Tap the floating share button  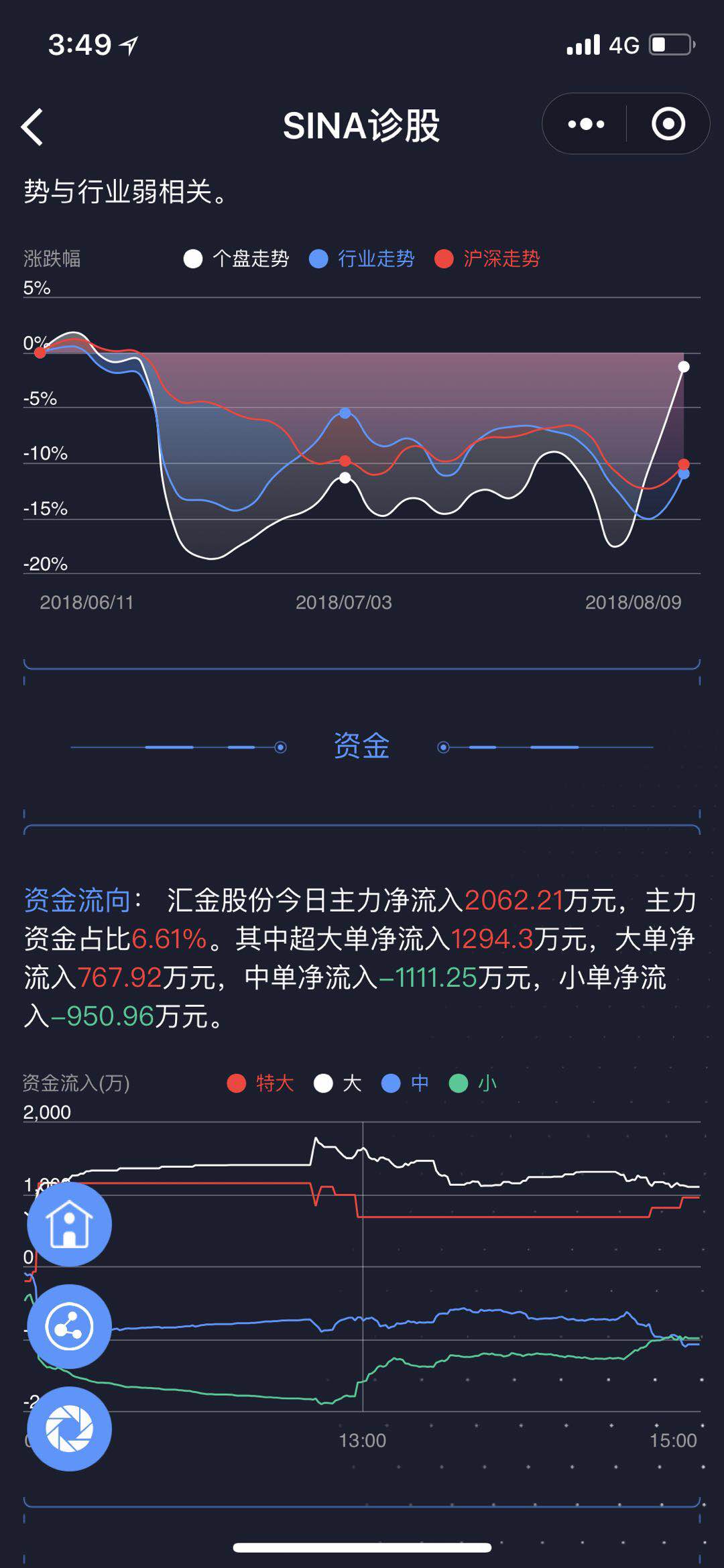coord(69,1327)
